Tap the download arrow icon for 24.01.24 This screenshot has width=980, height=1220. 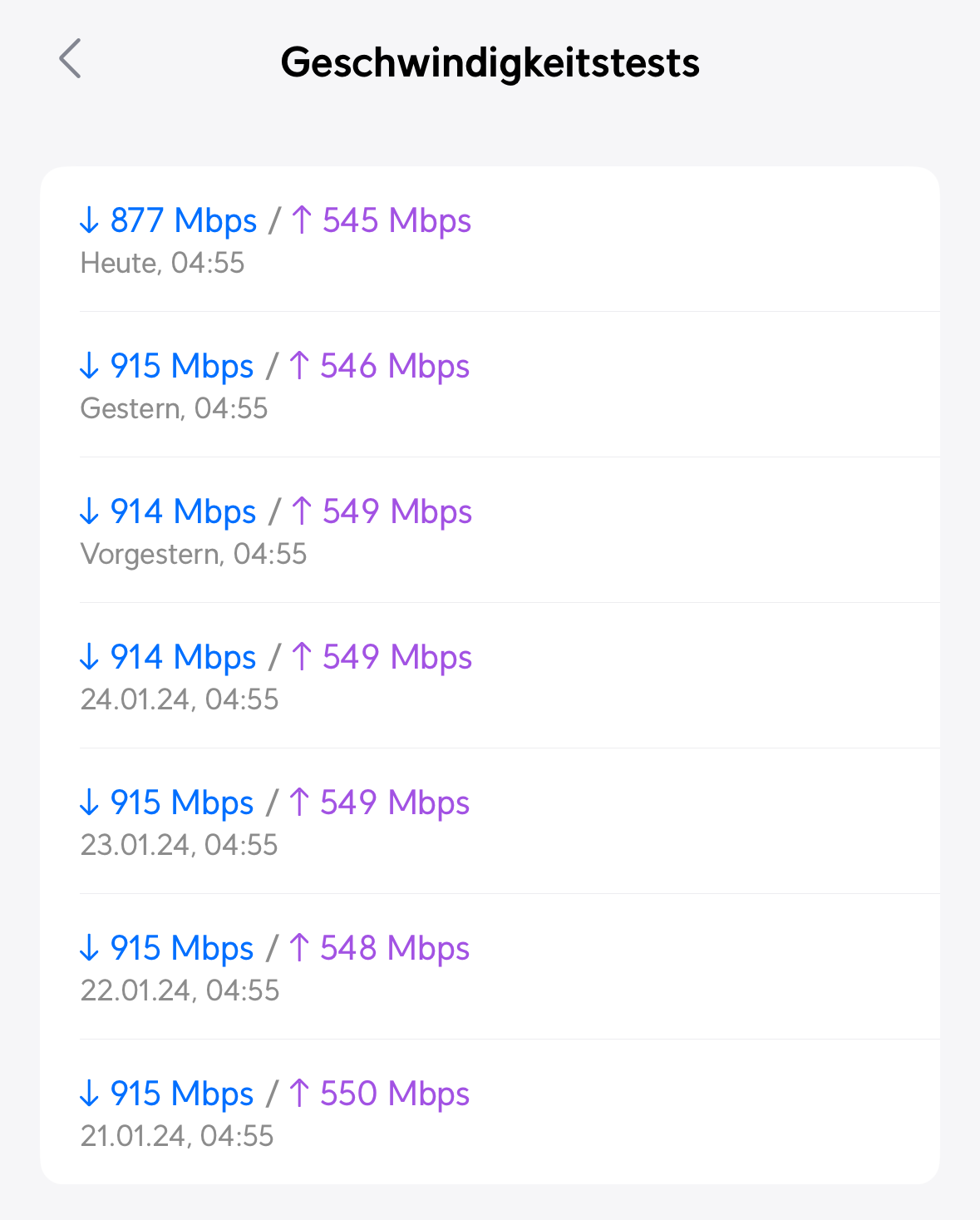pyautogui.click(x=91, y=657)
